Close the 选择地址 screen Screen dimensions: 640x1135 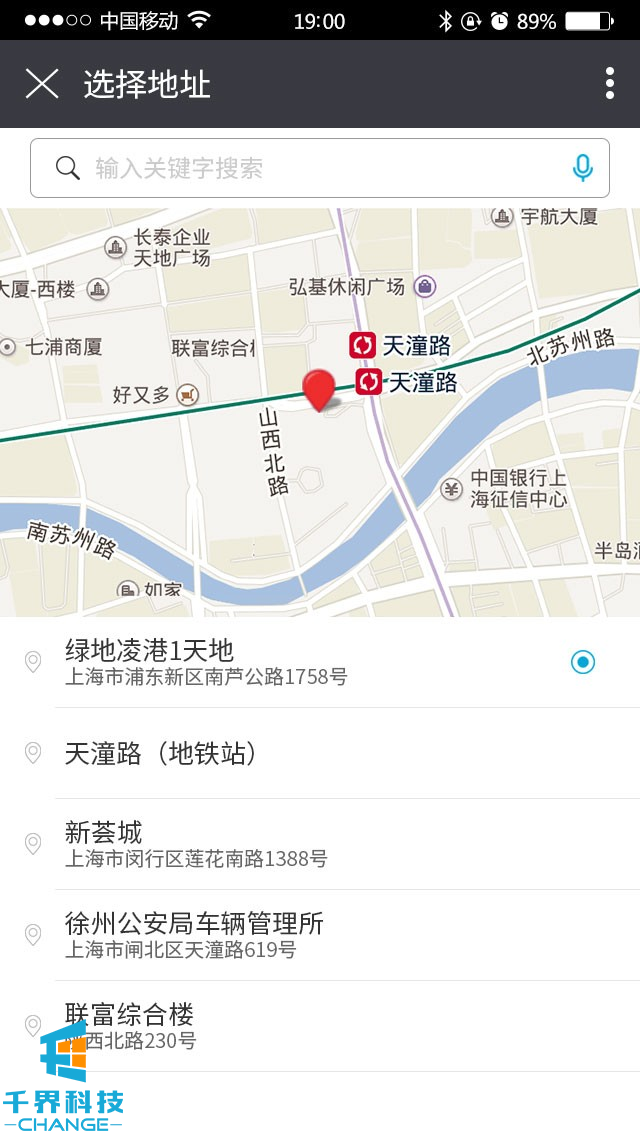[42, 84]
